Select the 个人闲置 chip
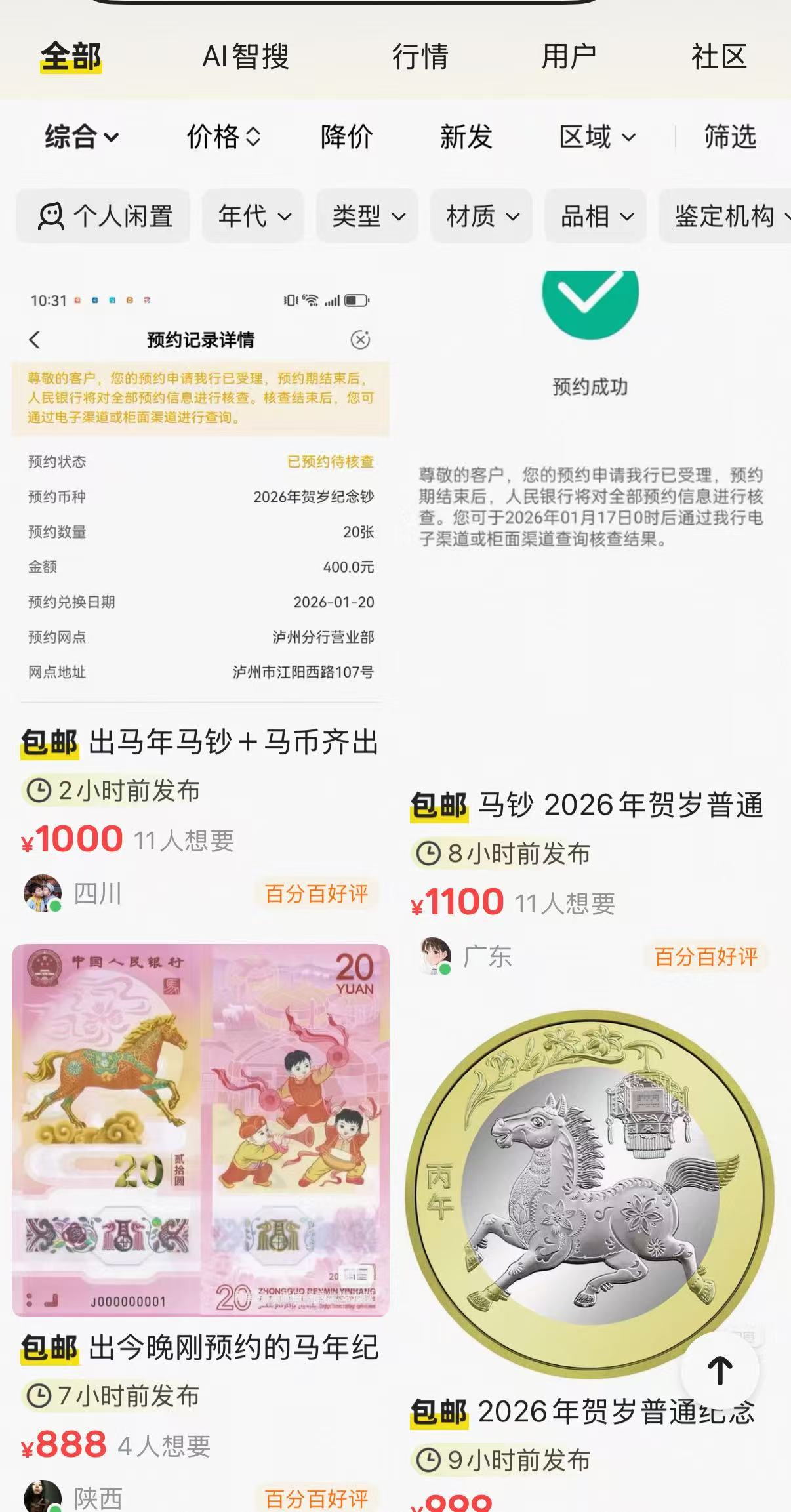This screenshot has height=1512, width=791. point(104,216)
